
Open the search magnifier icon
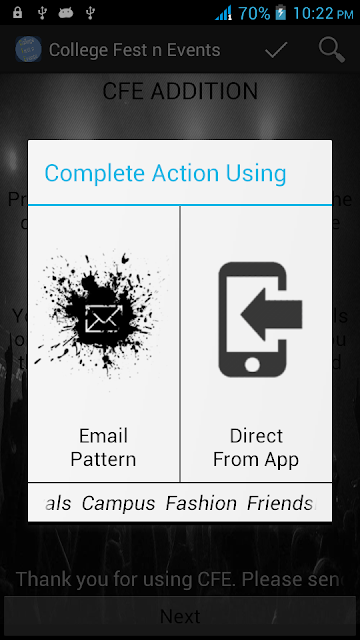331,50
